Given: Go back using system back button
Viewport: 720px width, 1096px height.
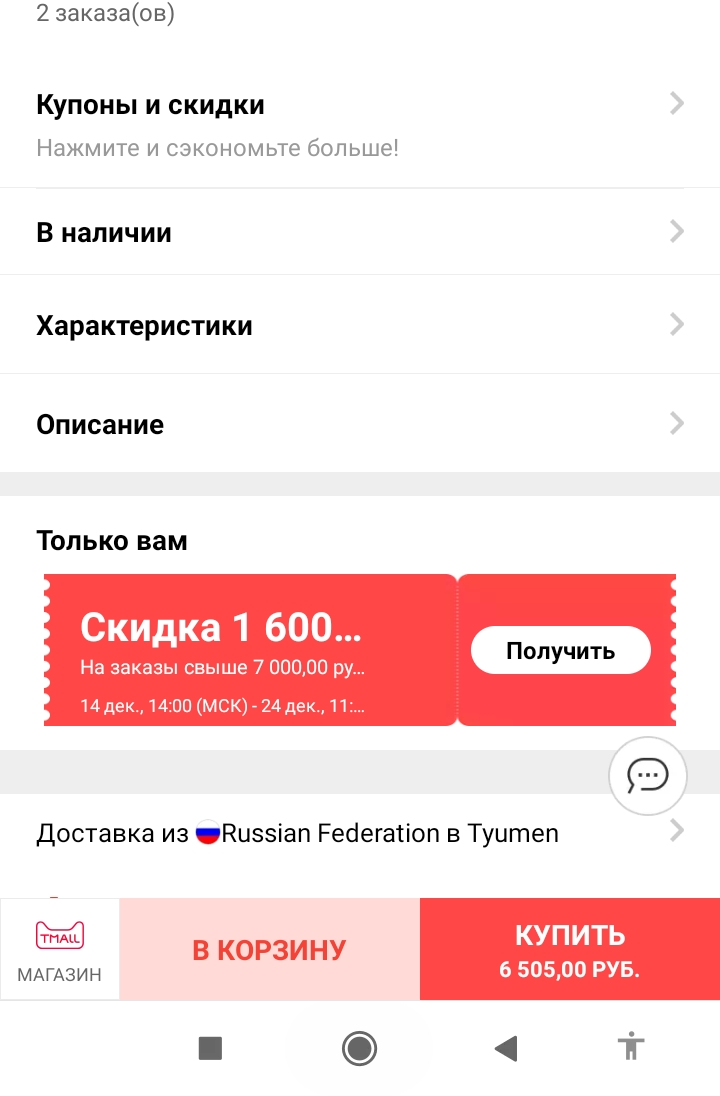Looking at the screenshot, I should (506, 1048).
